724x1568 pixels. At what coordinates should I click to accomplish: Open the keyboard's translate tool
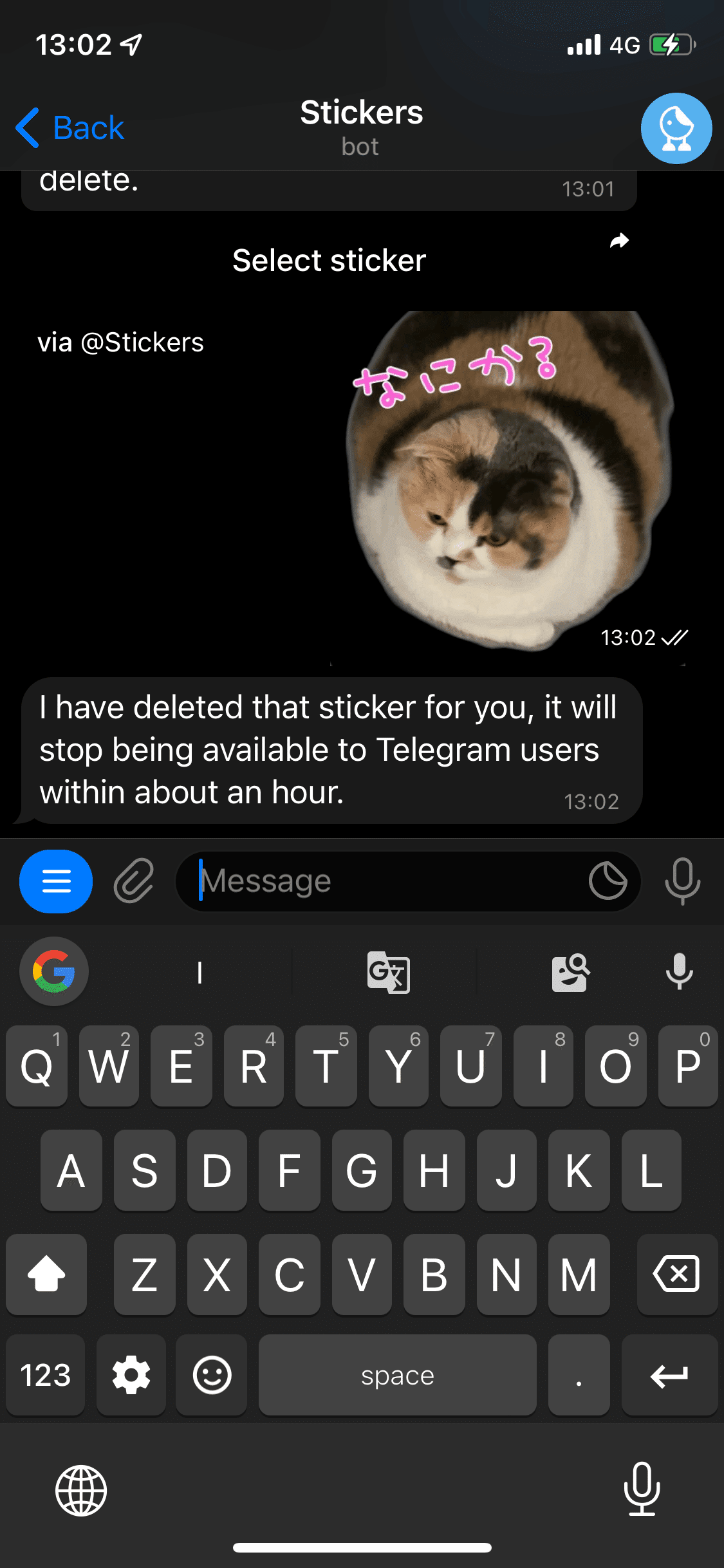388,972
